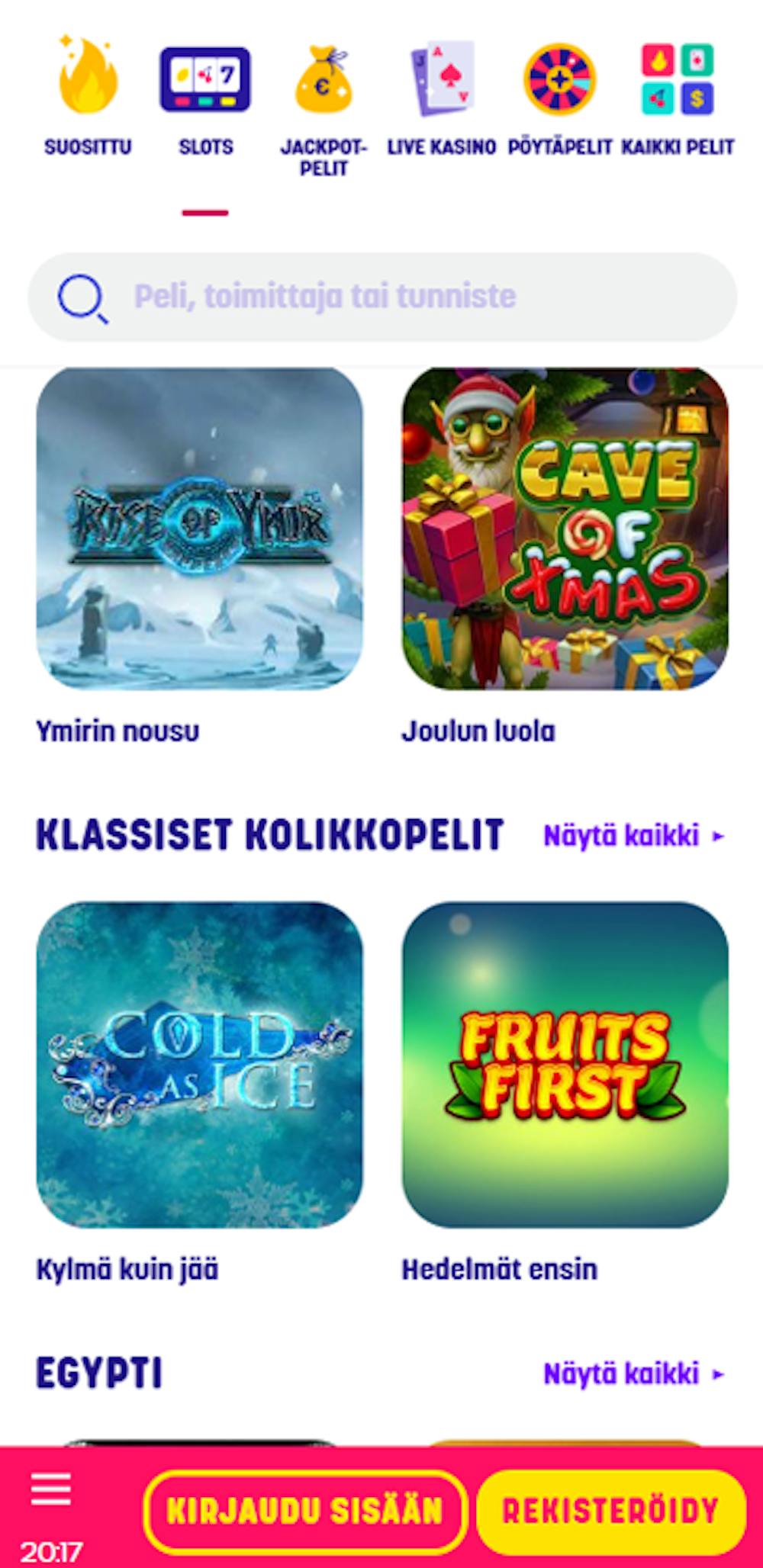Open the Pöytäpelit category
763x1568 pixels.
coord(560,99)
